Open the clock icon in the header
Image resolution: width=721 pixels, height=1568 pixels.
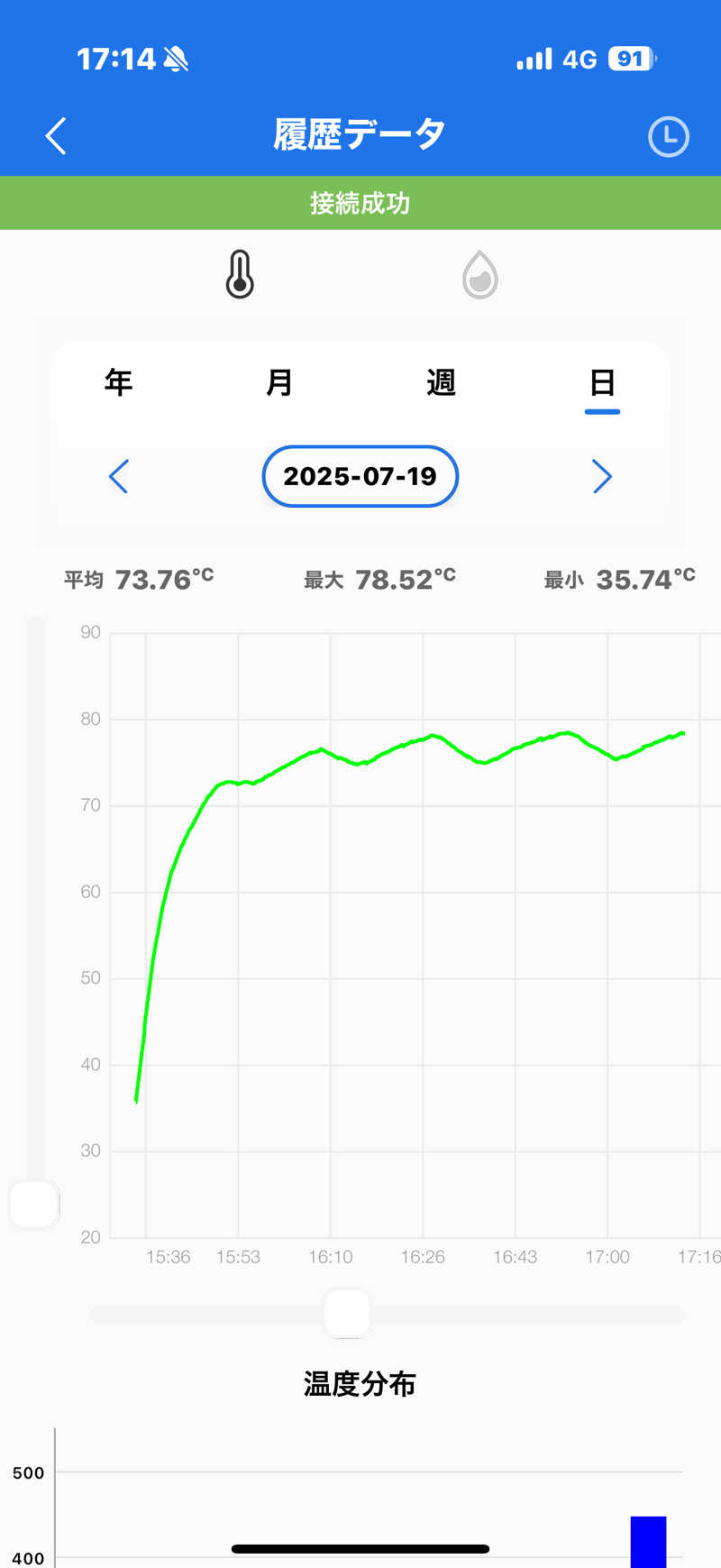point(668,137)
